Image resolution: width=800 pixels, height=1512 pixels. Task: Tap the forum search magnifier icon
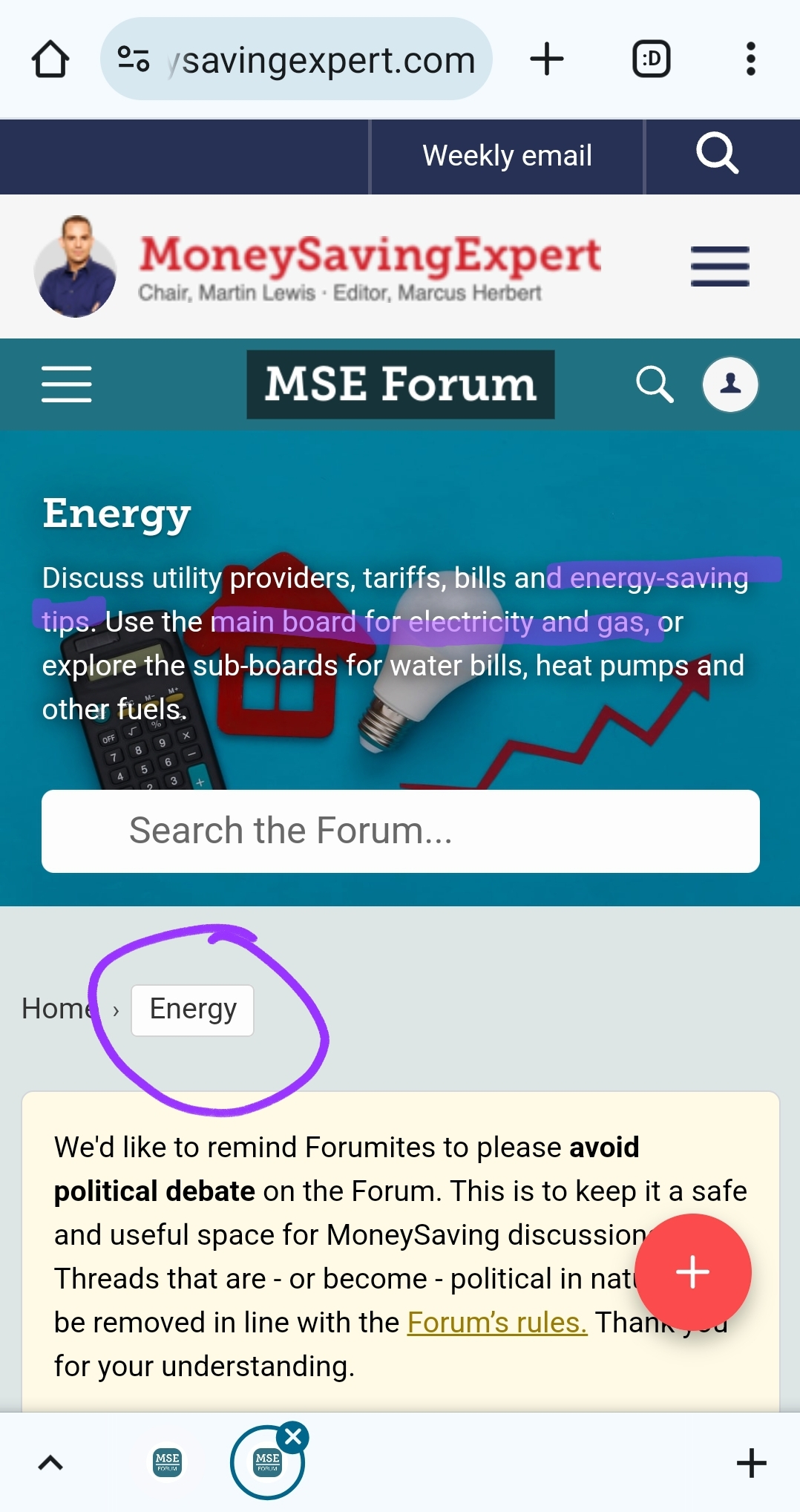coord(655,384)
